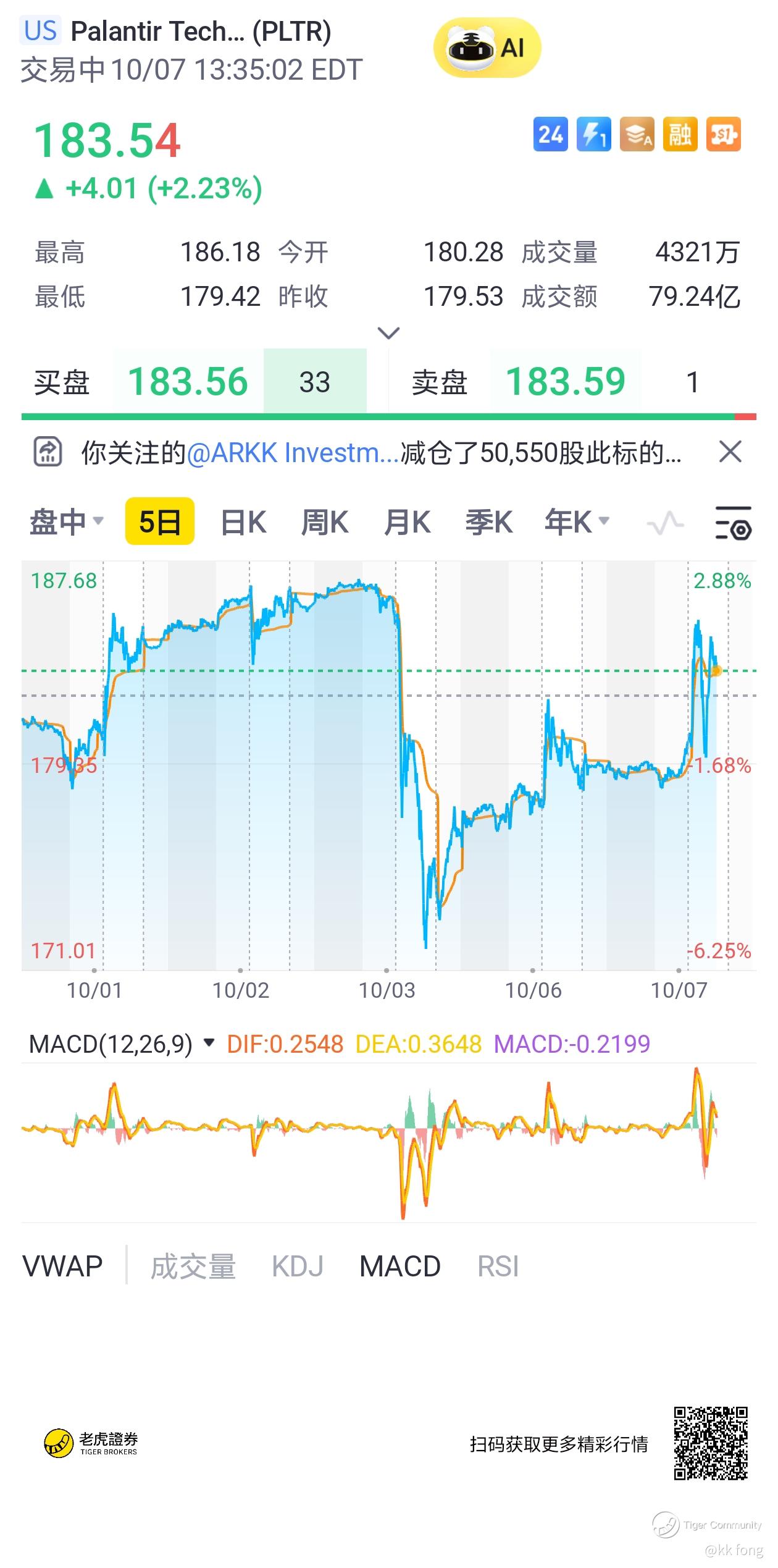Switch to the 日K chart
Image resolution: width=778 pixels, height=1568 pixels.
(243, 522)
